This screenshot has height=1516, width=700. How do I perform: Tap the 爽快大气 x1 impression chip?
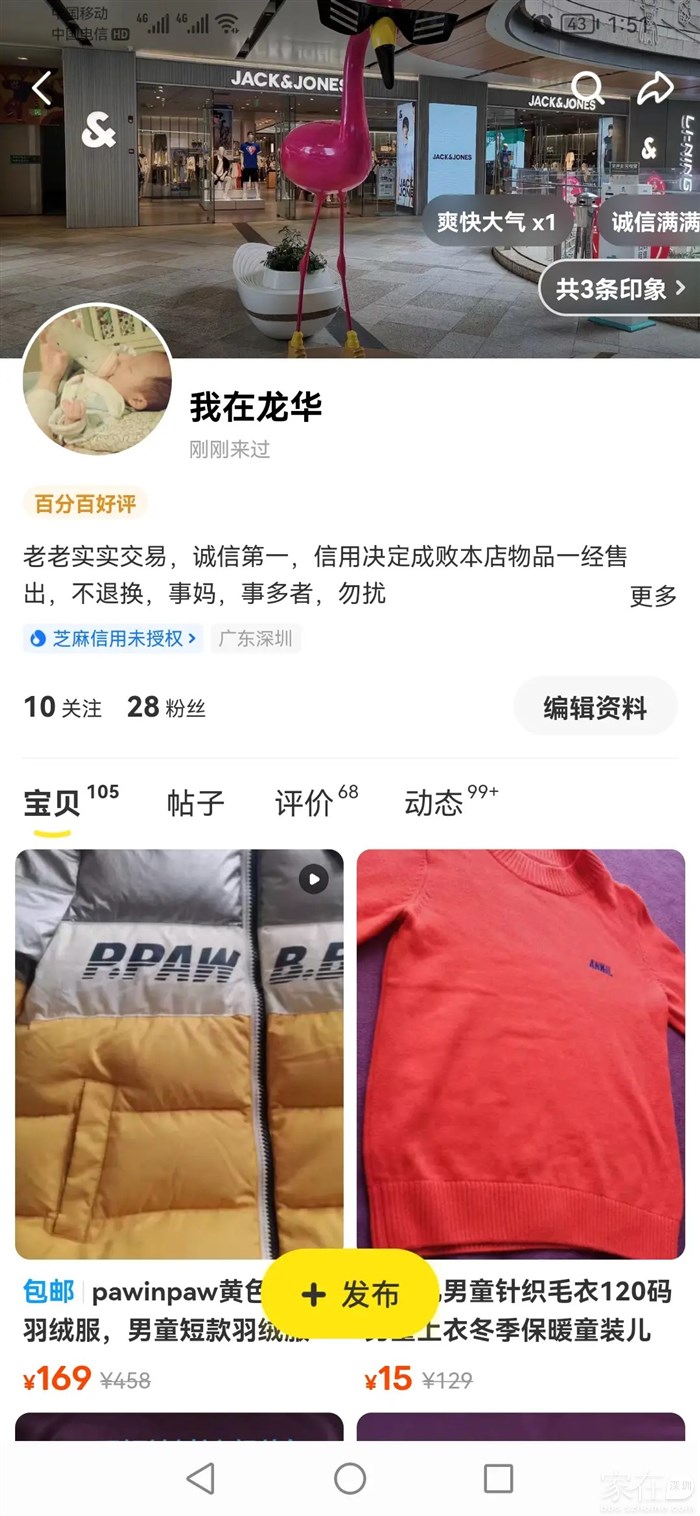tap(496, 221)
